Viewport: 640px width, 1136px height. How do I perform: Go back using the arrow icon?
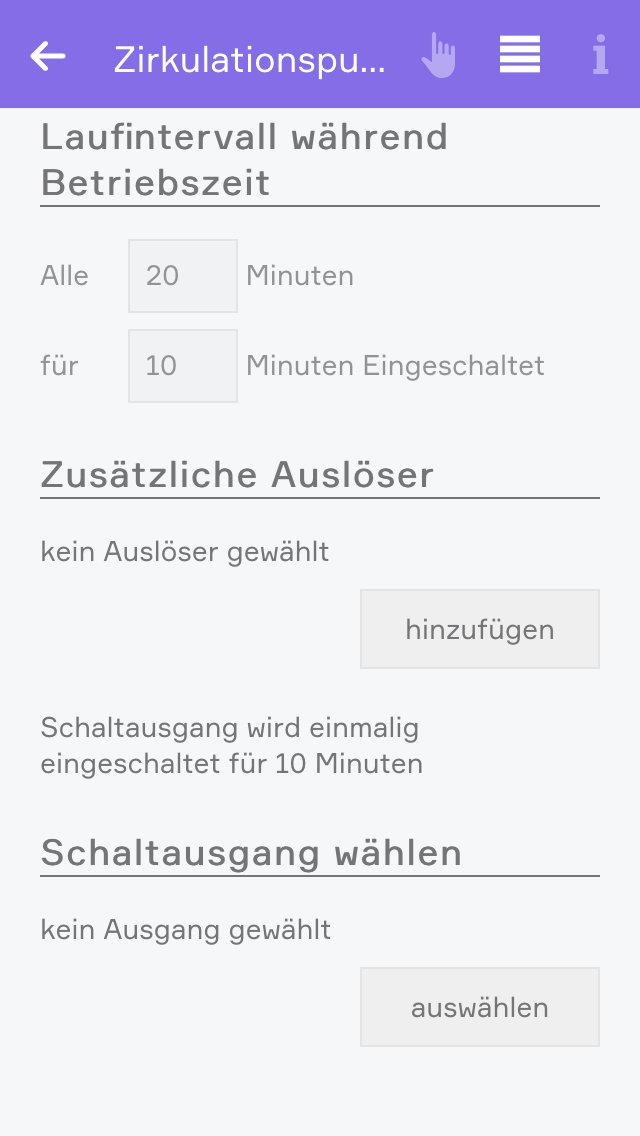point(48,56)
